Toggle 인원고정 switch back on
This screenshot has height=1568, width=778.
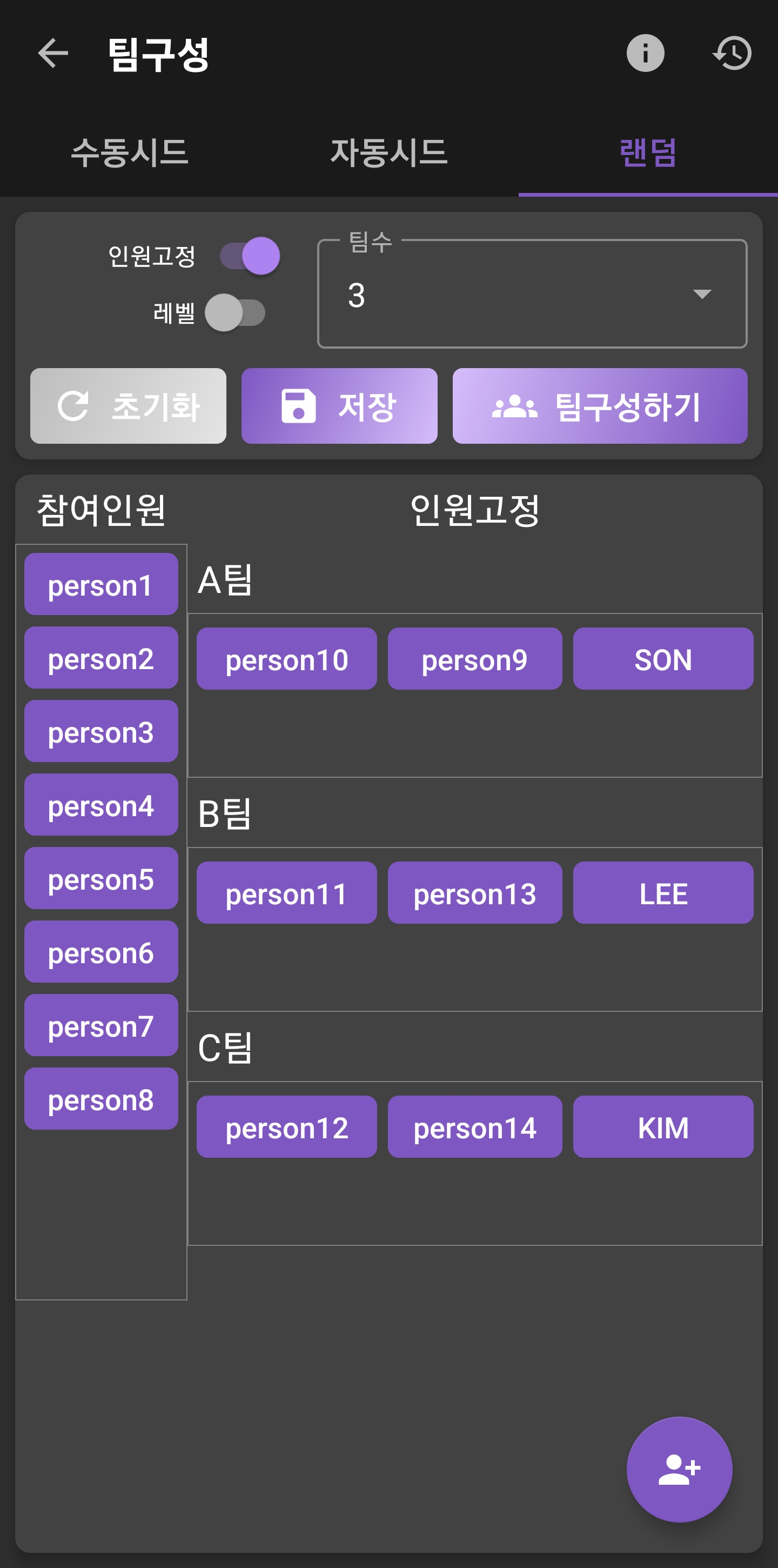tap(250, 256)
